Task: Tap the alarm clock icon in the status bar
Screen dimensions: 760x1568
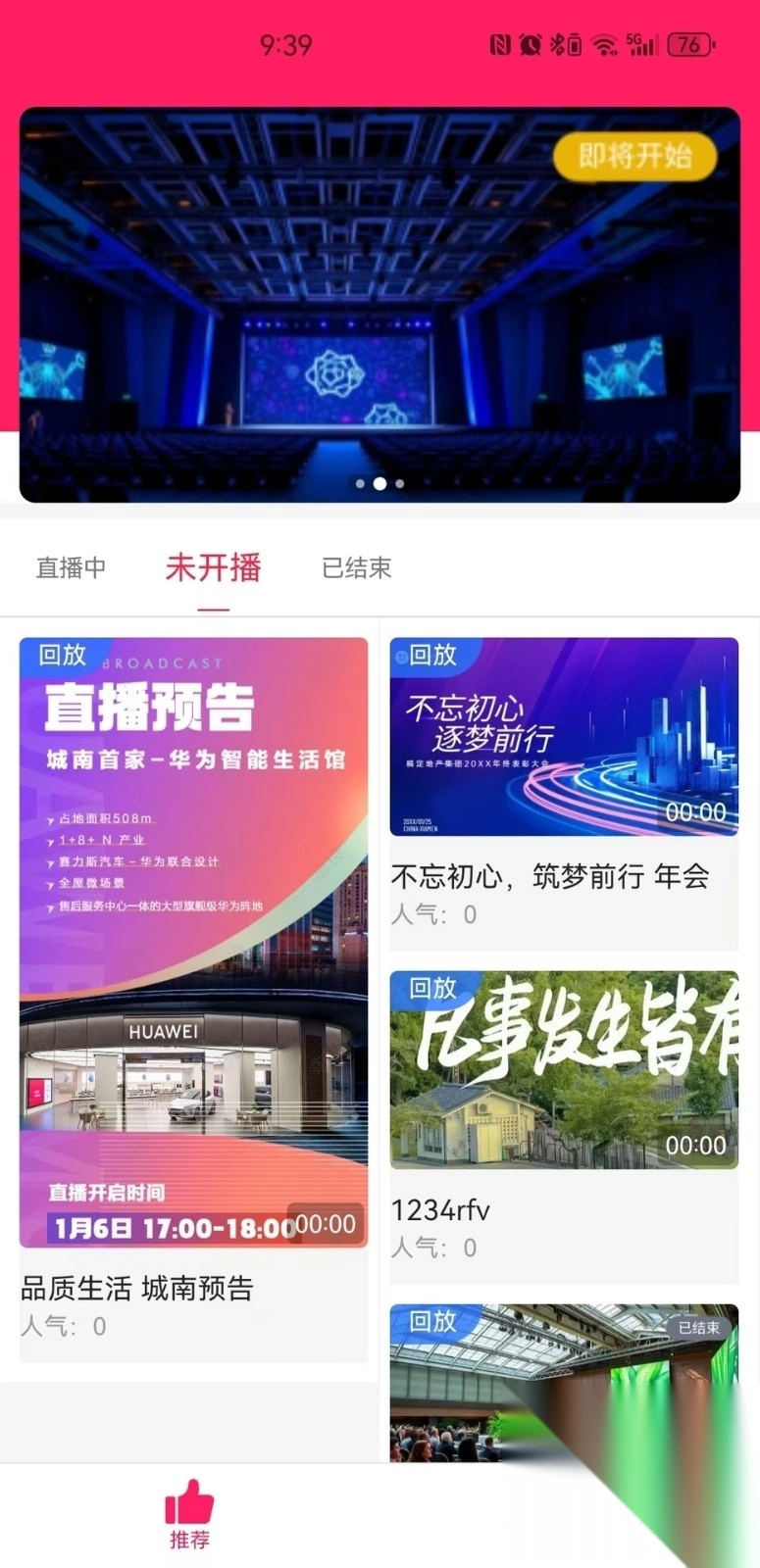Action: point(531,43)
